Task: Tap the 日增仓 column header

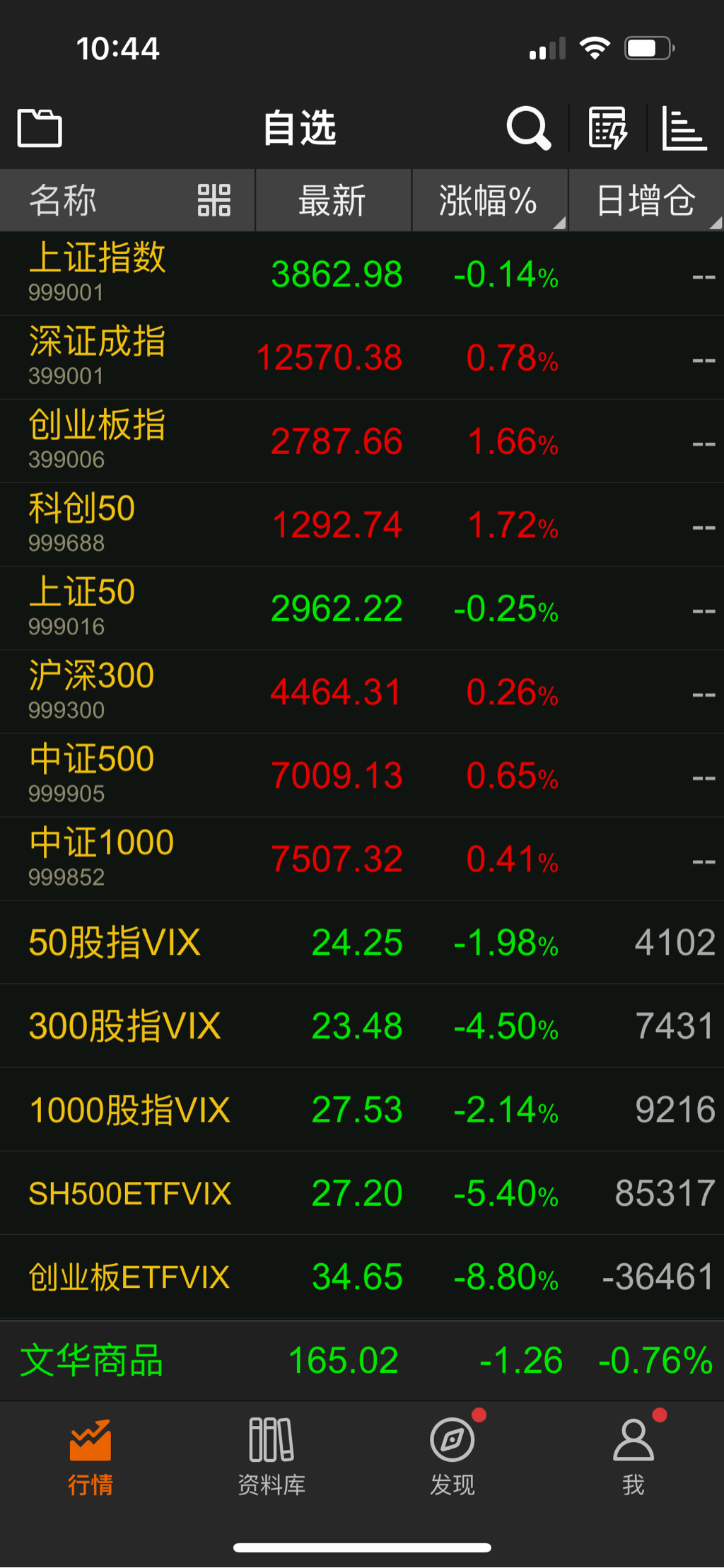Action: pos(646,200)
